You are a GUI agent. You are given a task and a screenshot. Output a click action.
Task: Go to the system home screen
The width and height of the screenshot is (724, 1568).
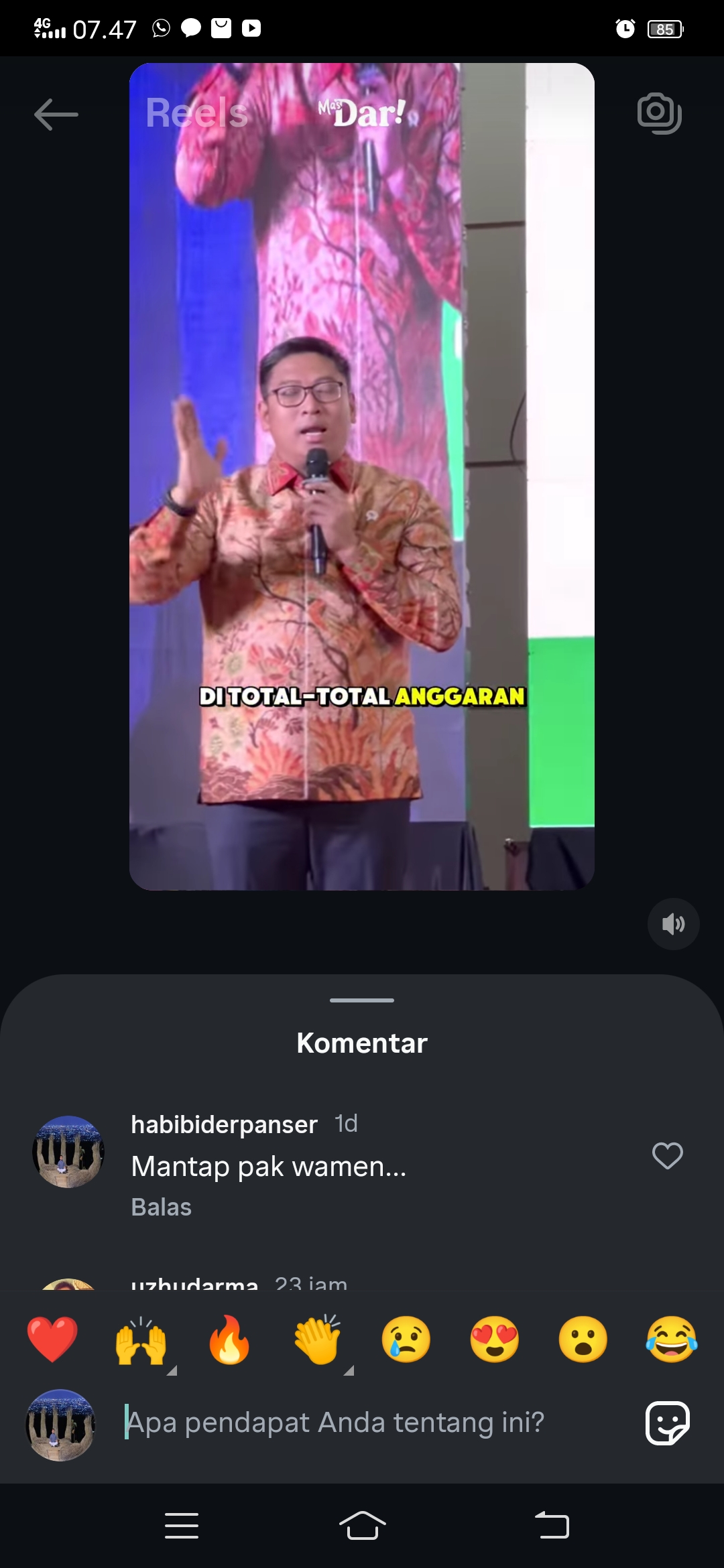pyautogui.click(x=362, y=1526)
